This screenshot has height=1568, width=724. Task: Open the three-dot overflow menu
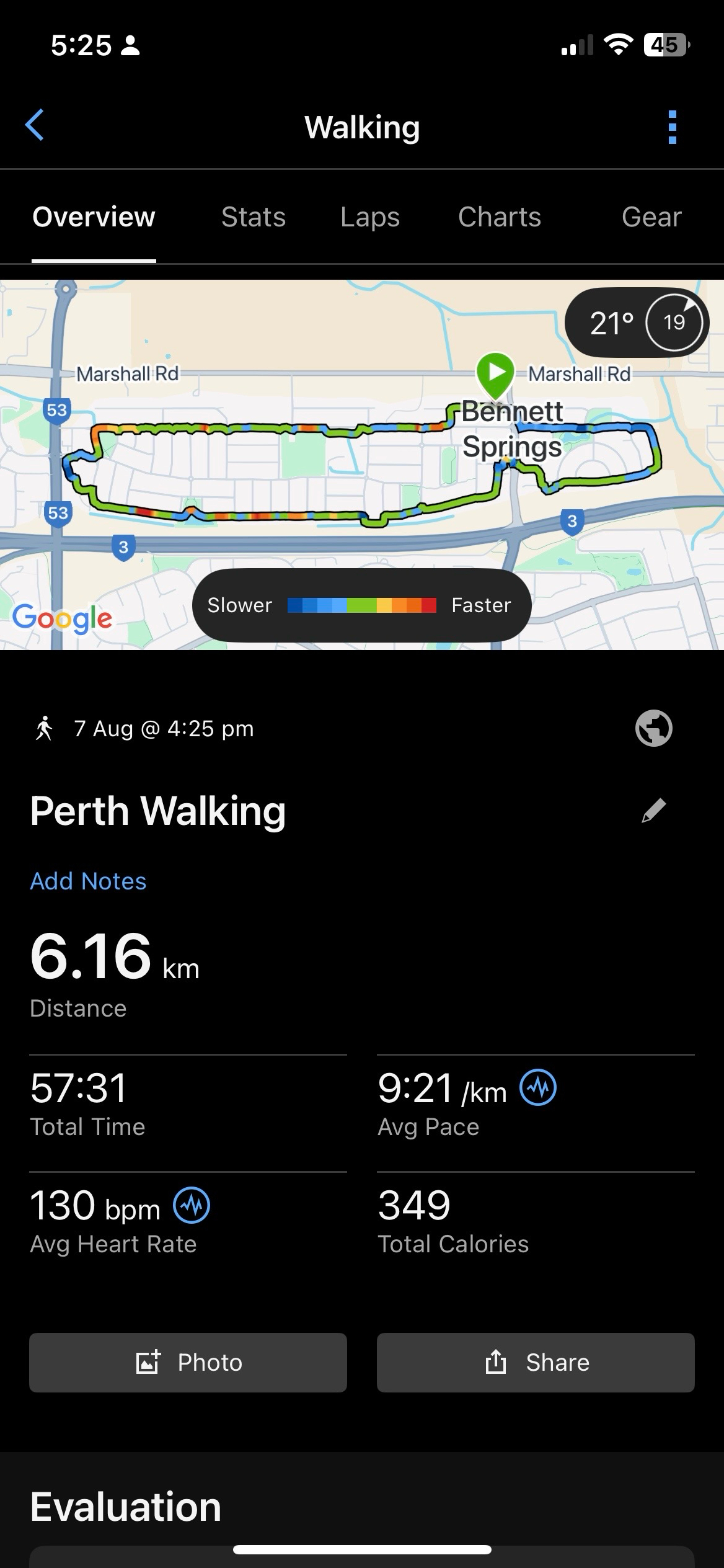pos(673,127)
